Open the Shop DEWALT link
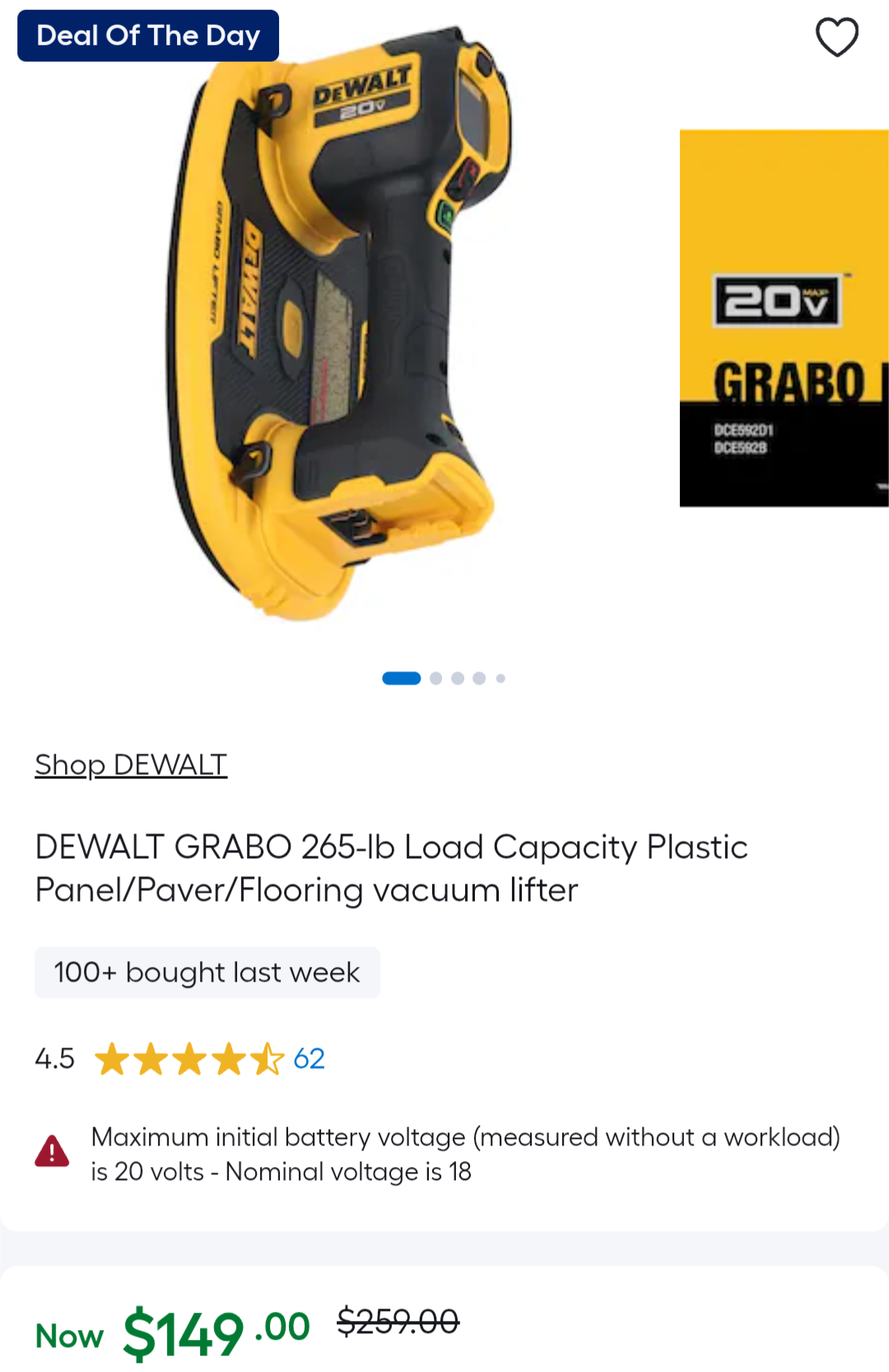 [131, 764]
